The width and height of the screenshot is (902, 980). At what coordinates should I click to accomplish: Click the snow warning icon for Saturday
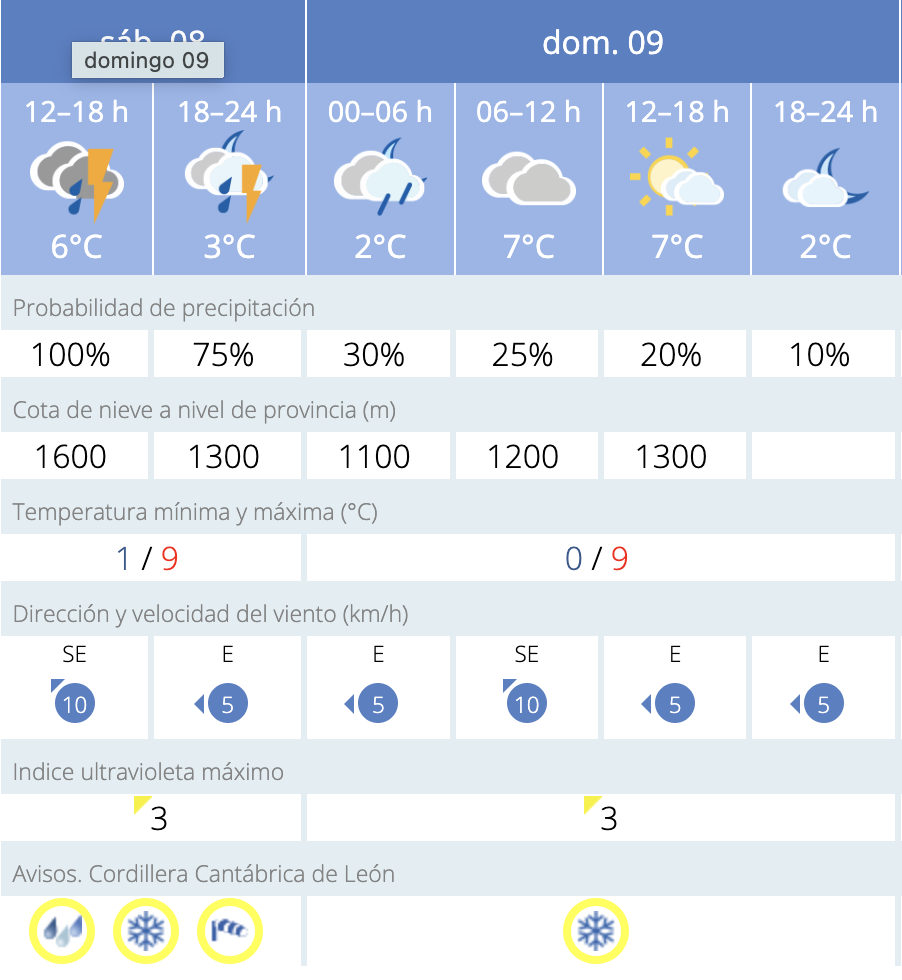pos(144,931)
